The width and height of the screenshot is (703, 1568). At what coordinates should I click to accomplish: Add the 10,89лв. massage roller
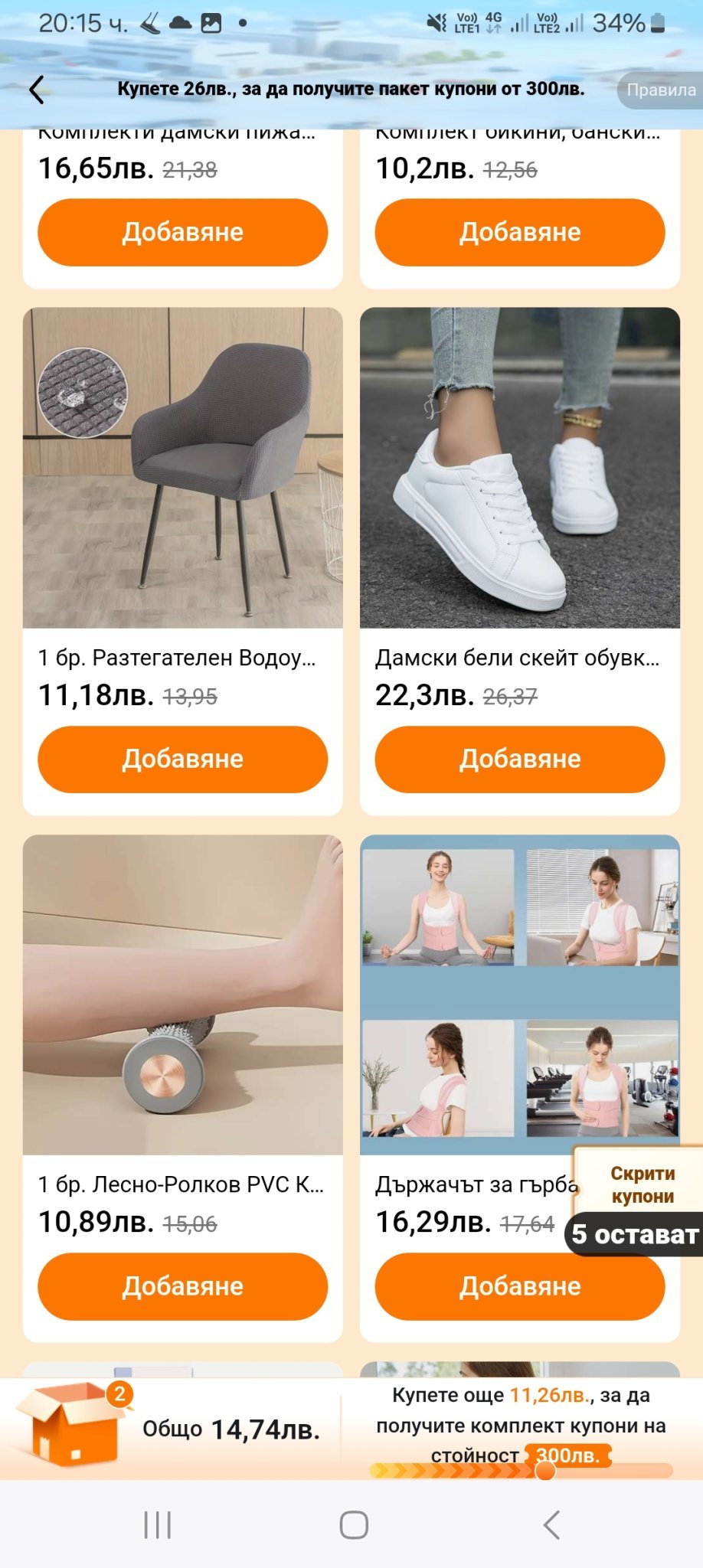(x=182, y=1286)
